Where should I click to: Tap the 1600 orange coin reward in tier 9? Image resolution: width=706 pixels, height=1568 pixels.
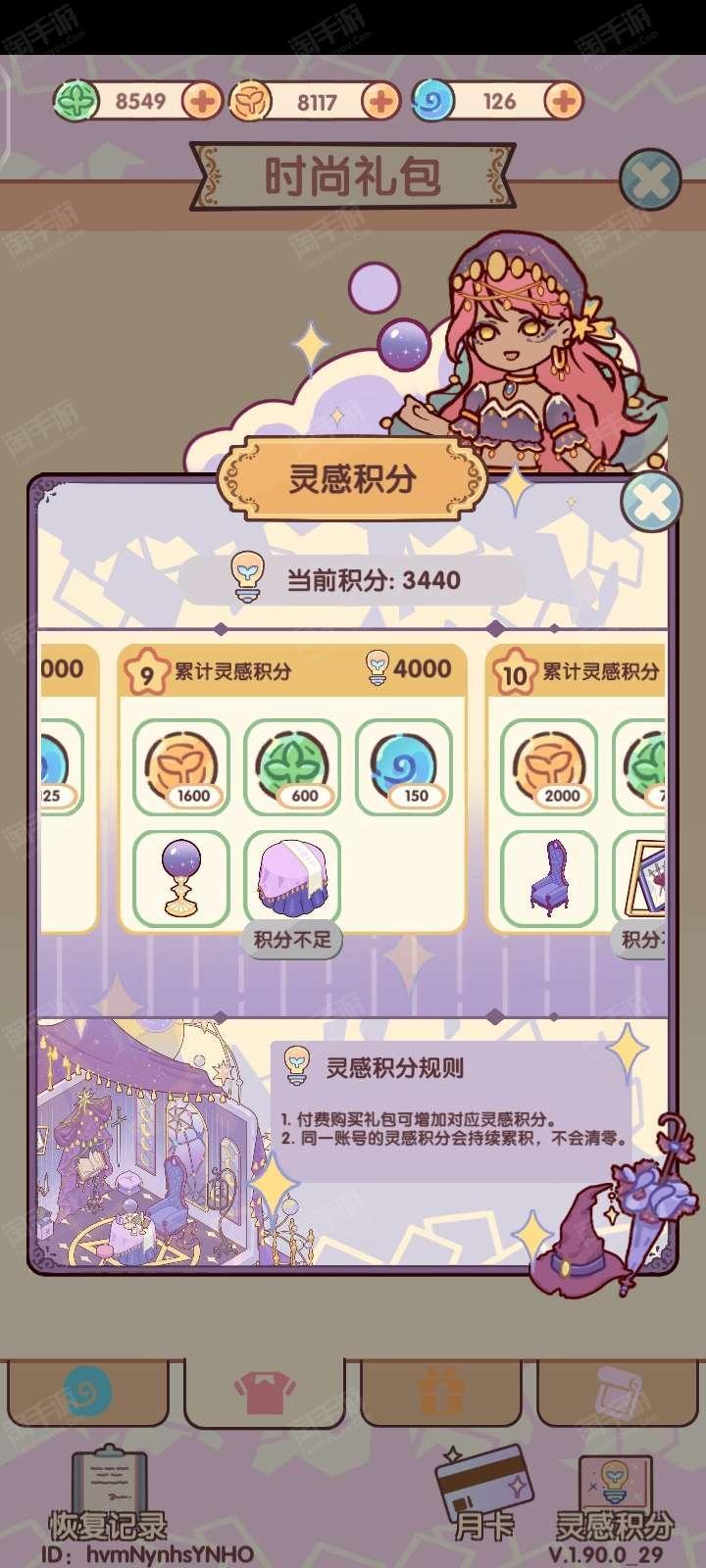pos(181,767)
